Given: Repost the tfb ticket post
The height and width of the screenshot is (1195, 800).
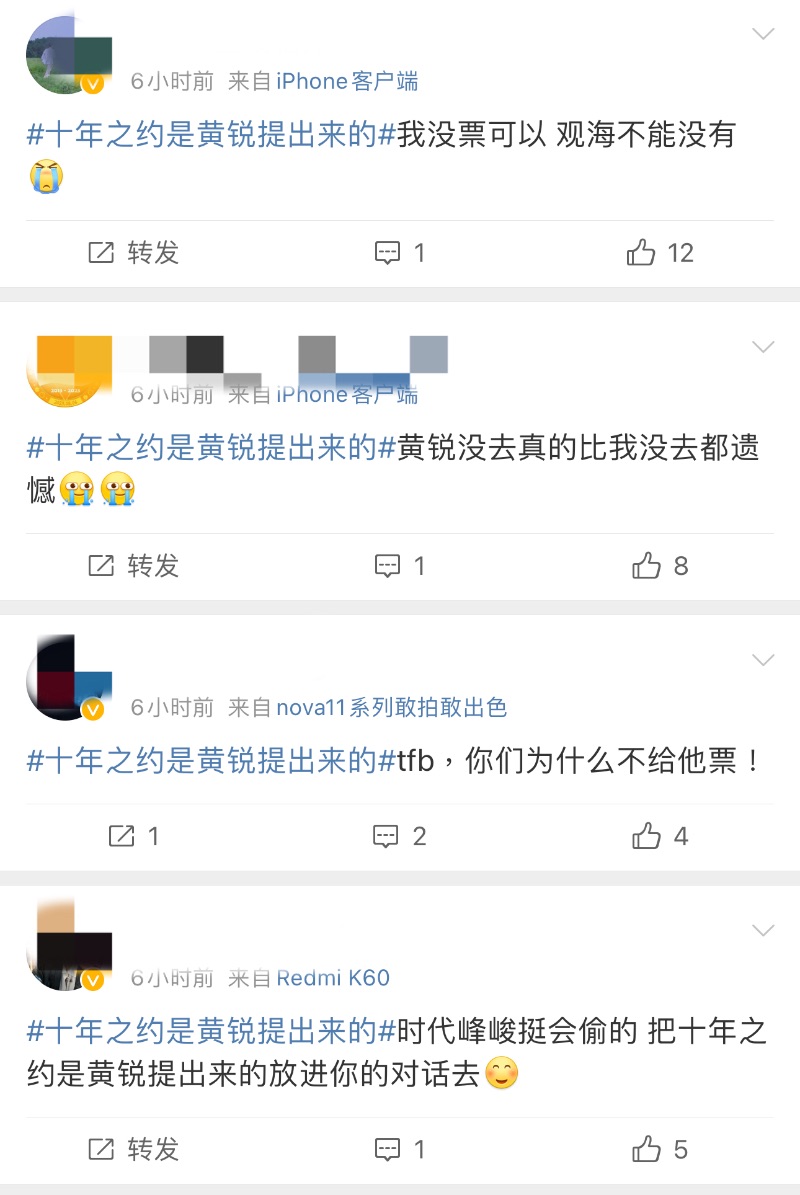Looking at the screenshot, I should (133, 836).
